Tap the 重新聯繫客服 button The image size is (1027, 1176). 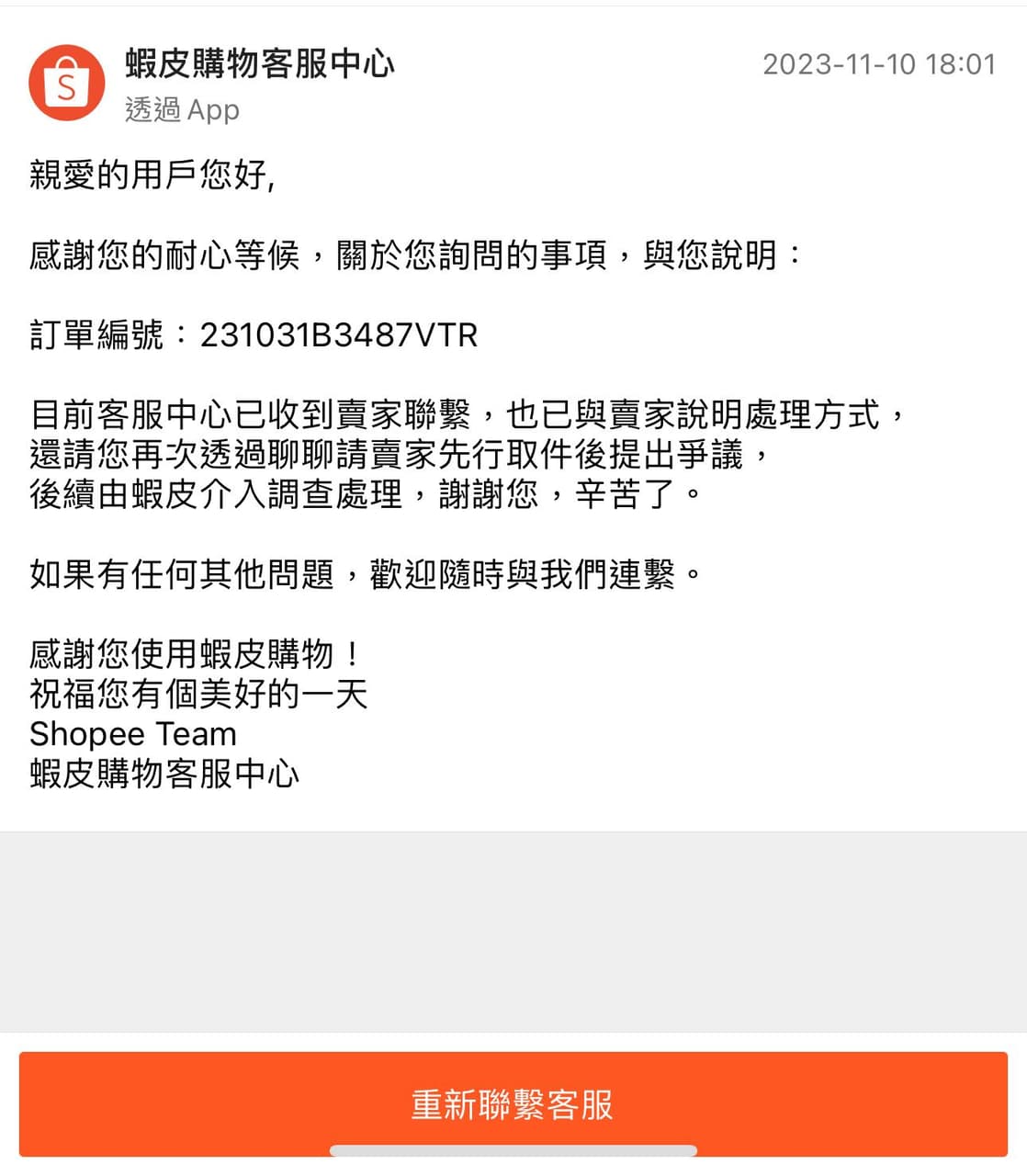pyautogui.click(x=513, y=1103)
